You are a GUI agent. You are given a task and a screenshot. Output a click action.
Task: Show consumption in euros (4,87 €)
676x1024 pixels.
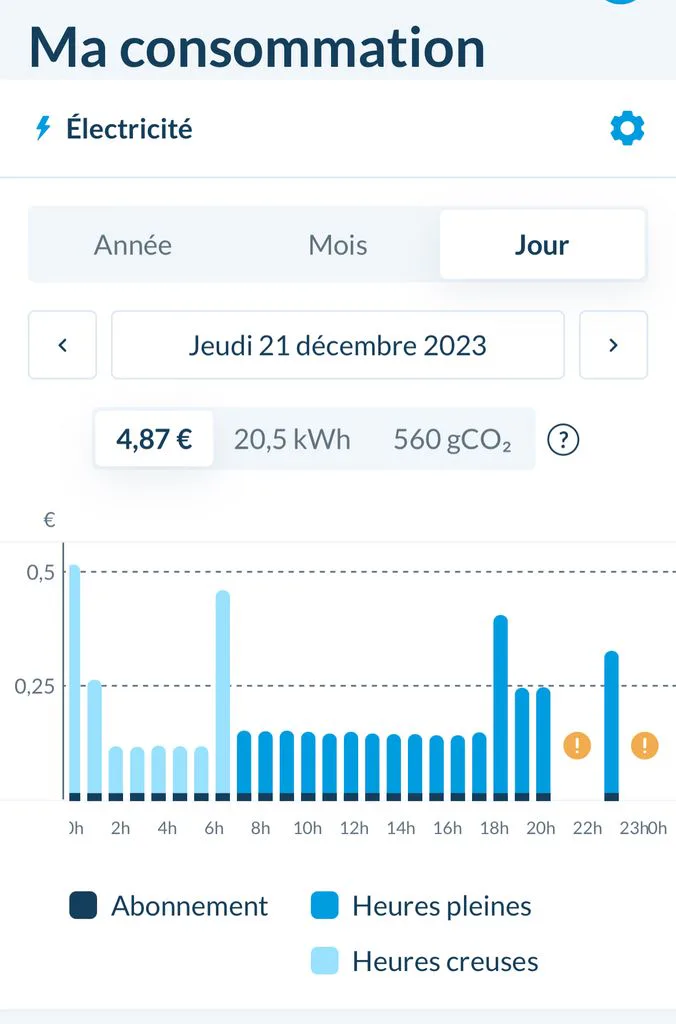(x=154, y=439)
